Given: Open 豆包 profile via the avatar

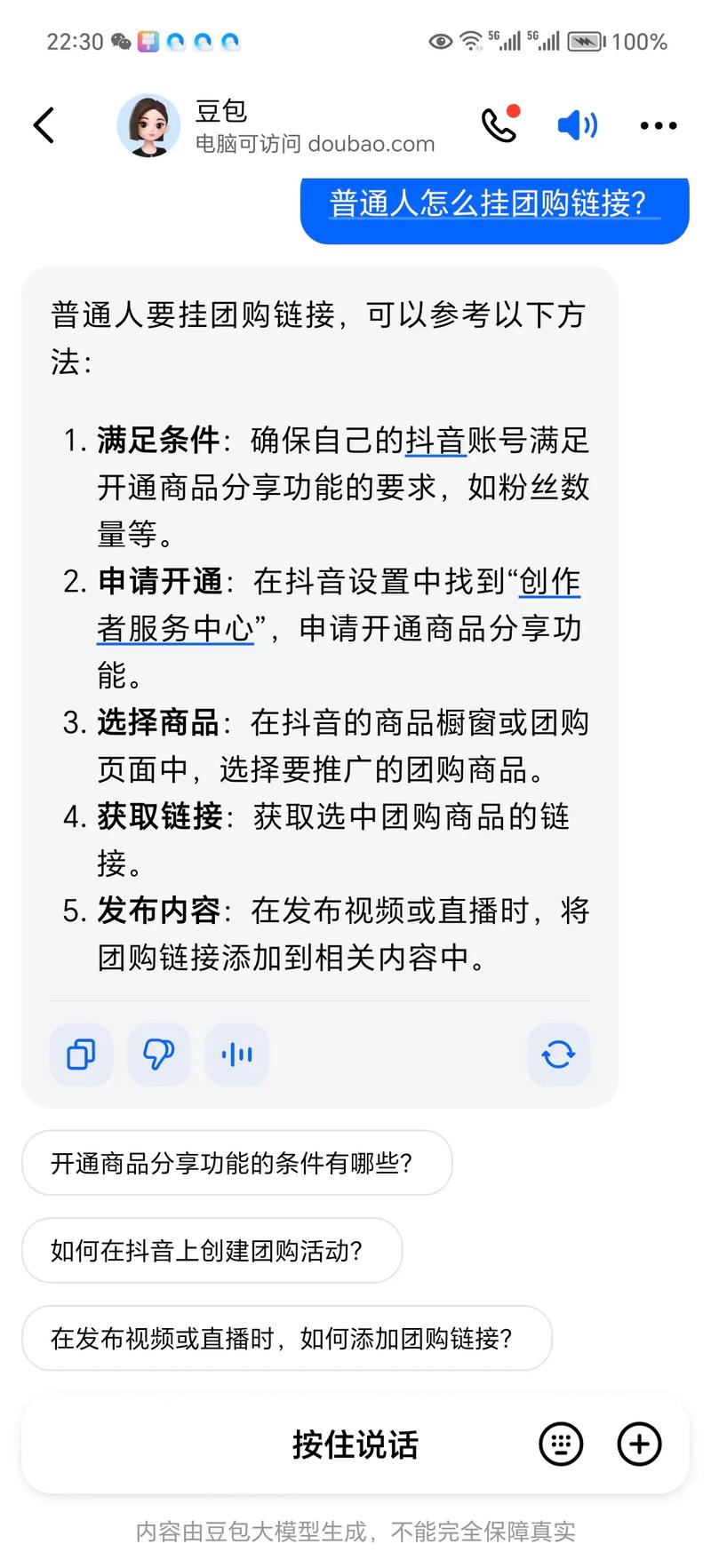Looking at the screenshot, I should coord(148,125).
